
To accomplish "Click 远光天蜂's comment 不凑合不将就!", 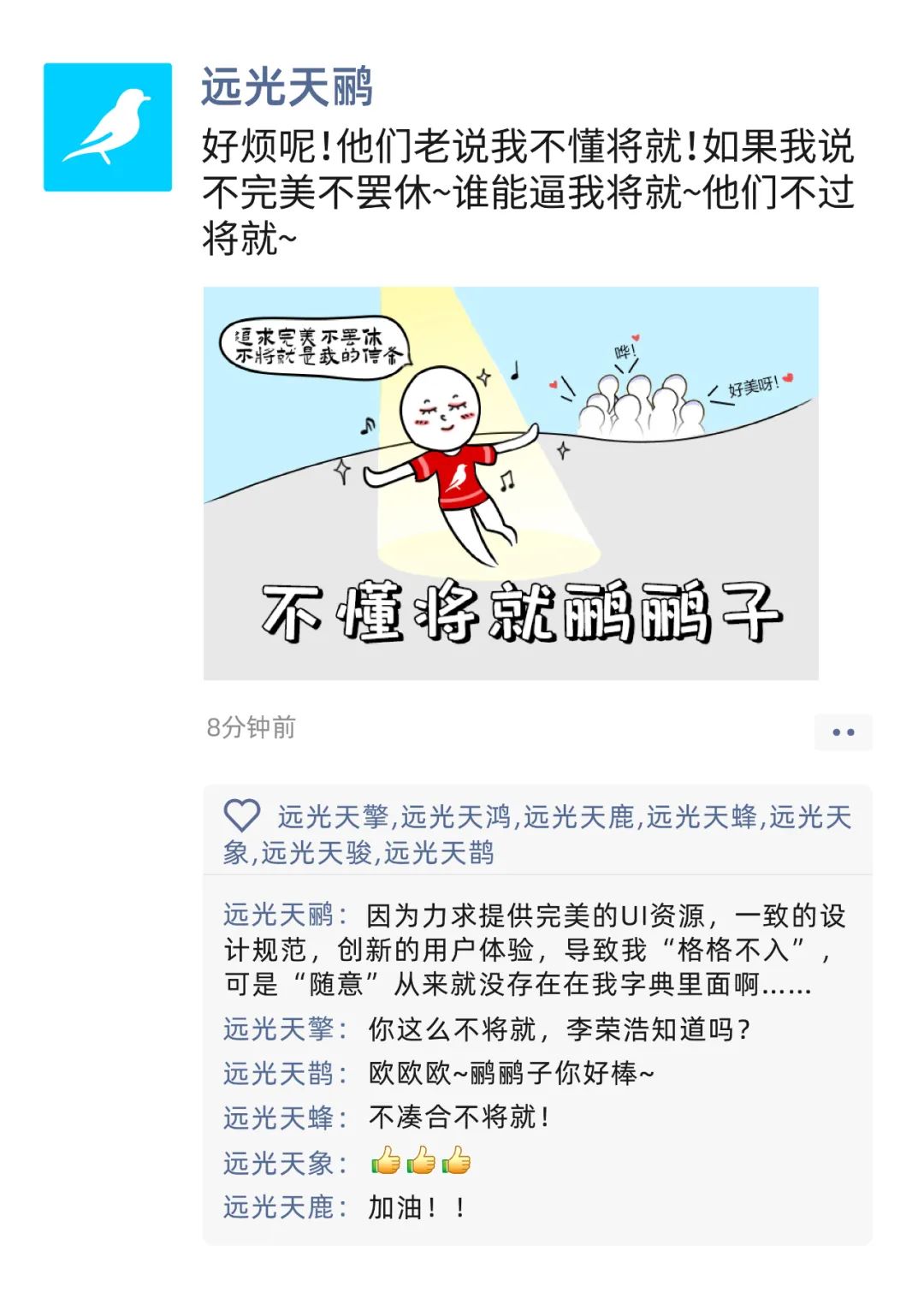I will tap(458, 1117).
